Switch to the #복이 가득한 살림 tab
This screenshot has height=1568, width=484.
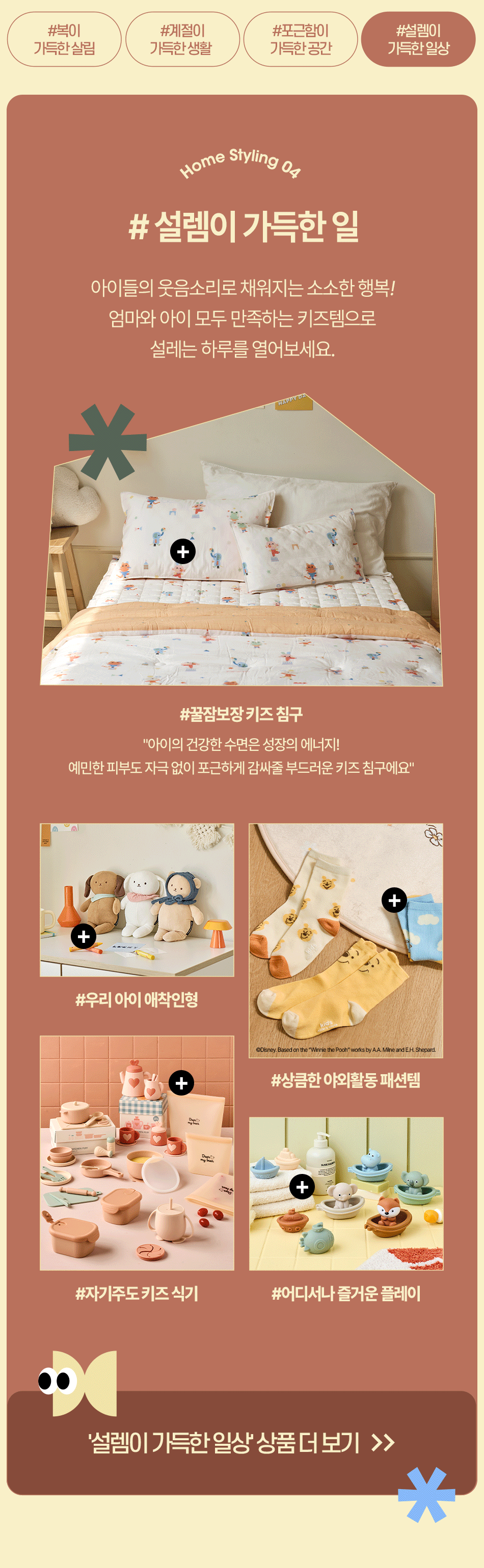pos(64,39)
